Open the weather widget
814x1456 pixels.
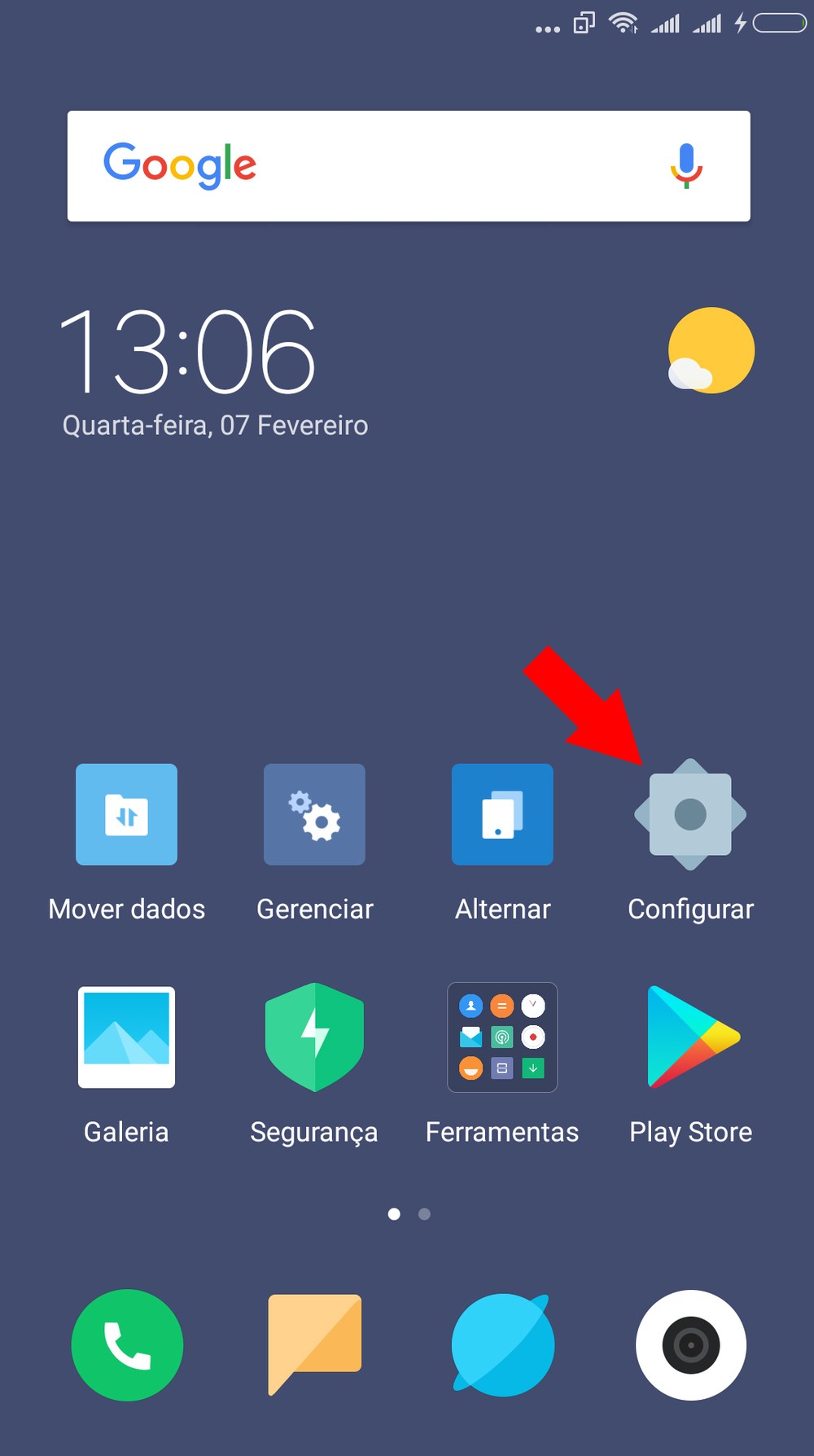coord(711,351)
